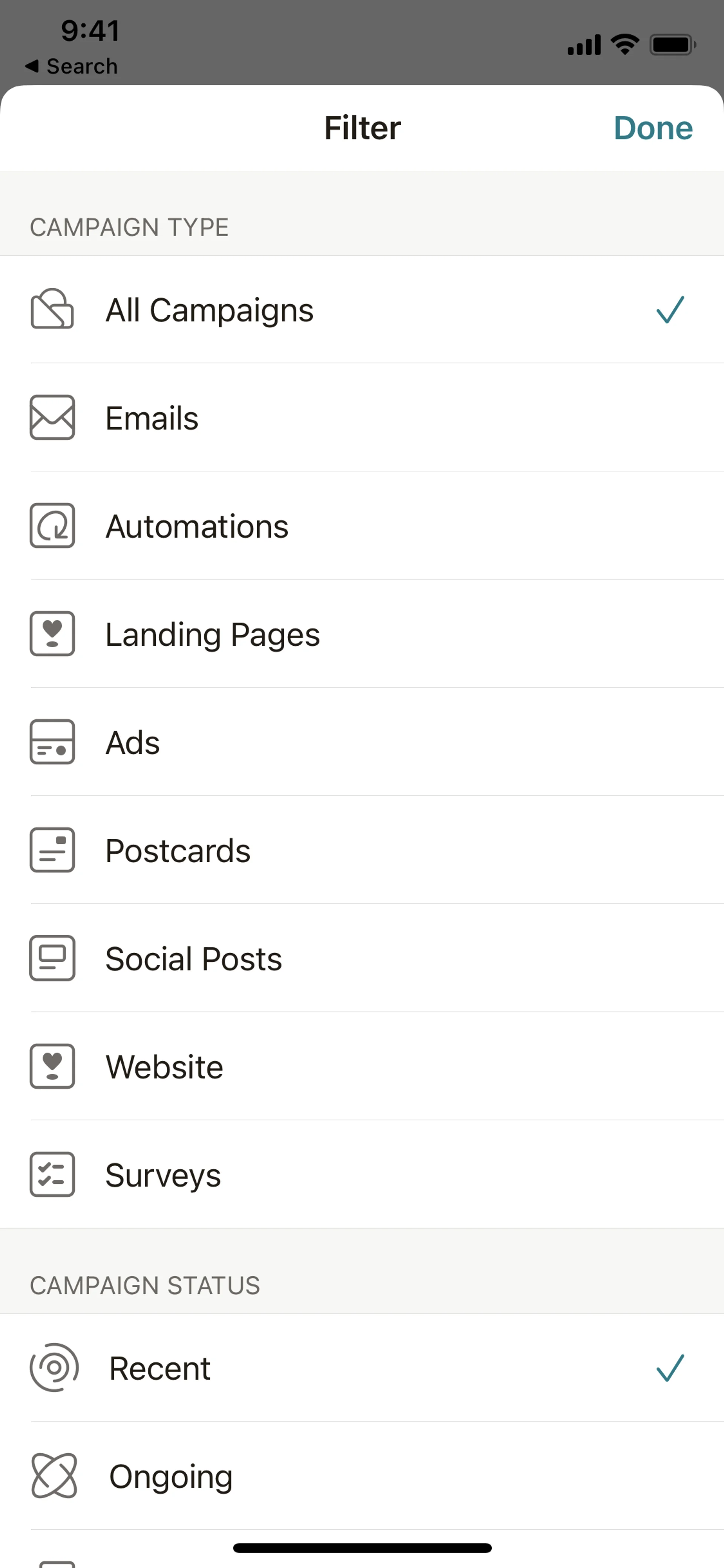
Task: Set campaign status to Recent
Action: (x=160, y=1368)
